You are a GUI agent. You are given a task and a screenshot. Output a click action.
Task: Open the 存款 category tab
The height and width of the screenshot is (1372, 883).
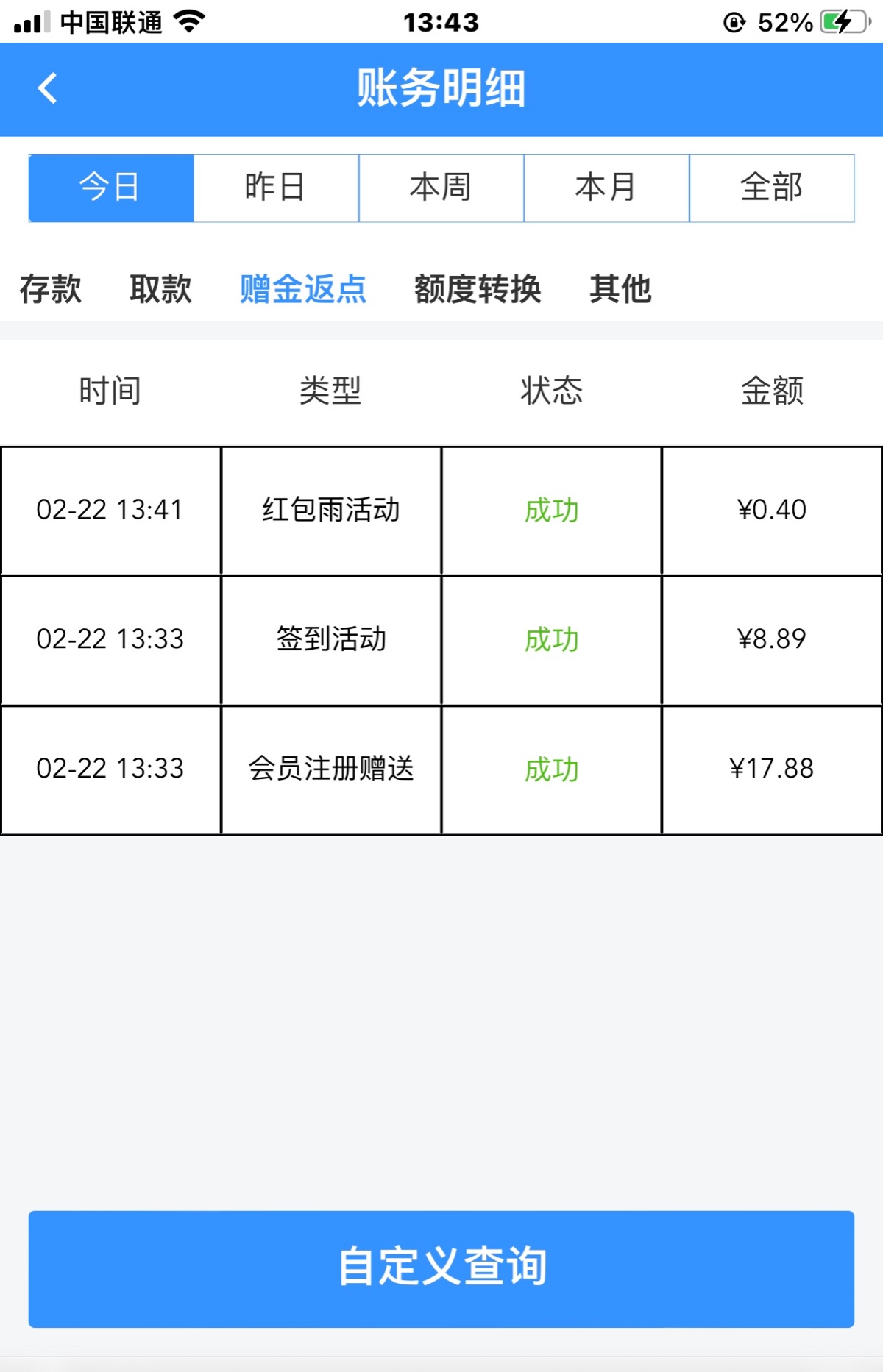(51, 288)
